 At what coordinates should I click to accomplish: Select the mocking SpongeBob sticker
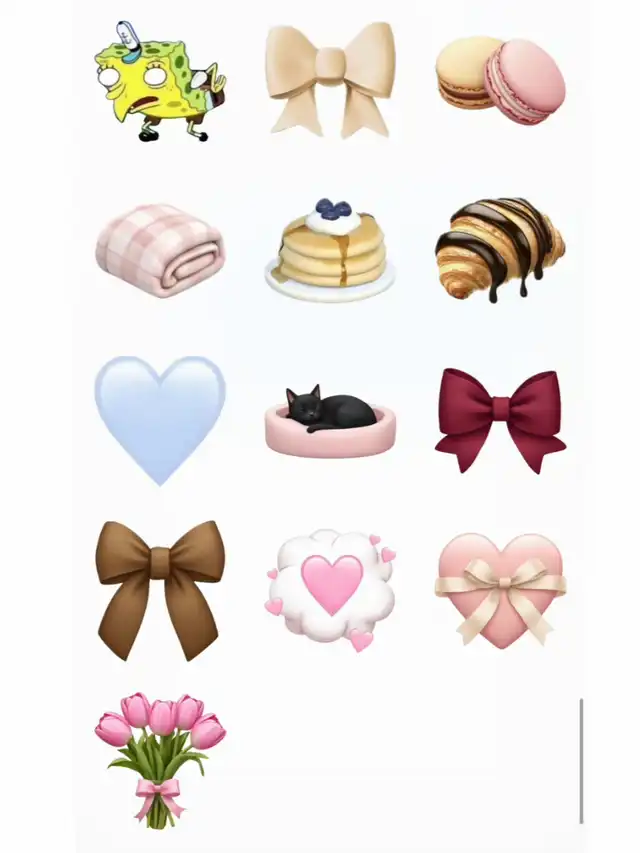160,82
